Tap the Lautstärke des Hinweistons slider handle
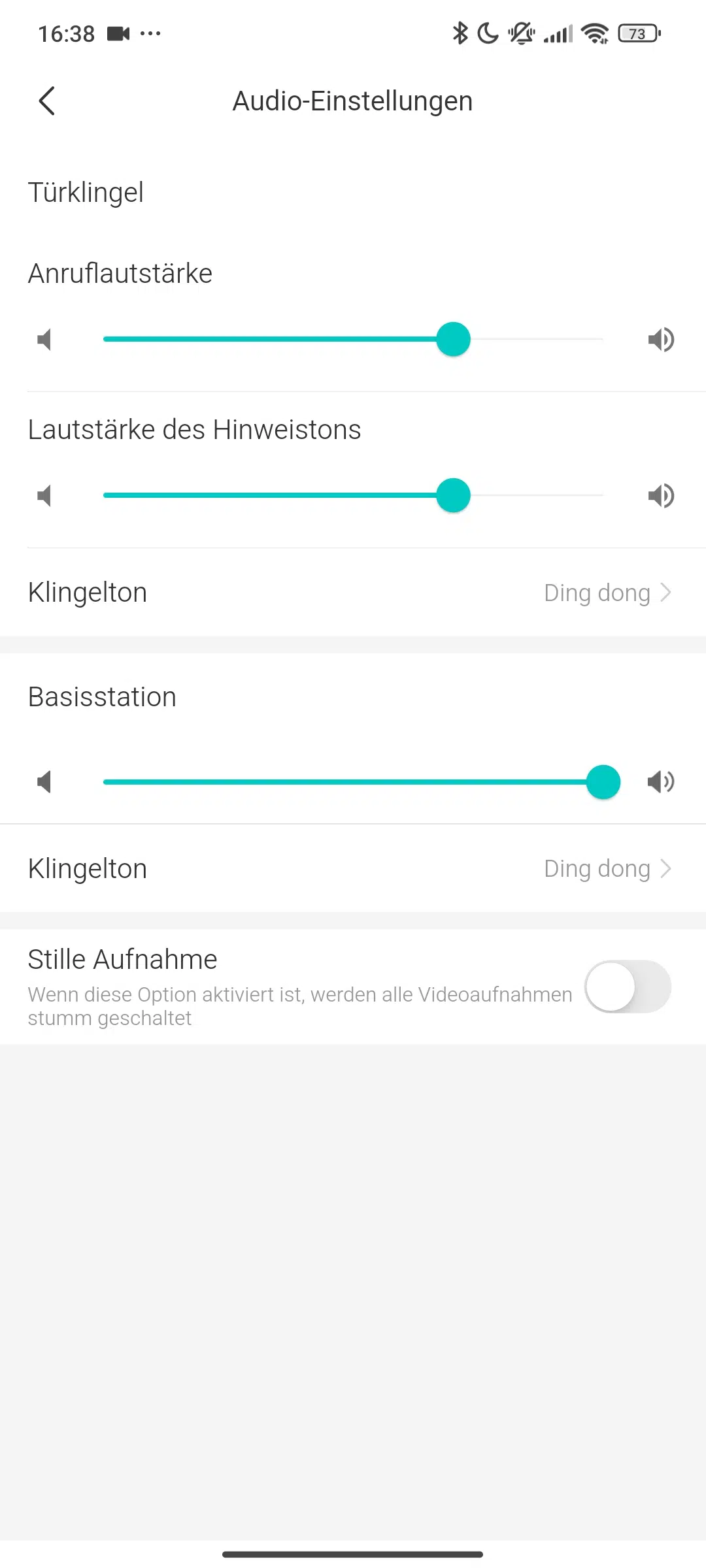Screen dimensions: 706x1568 (453, 495)
